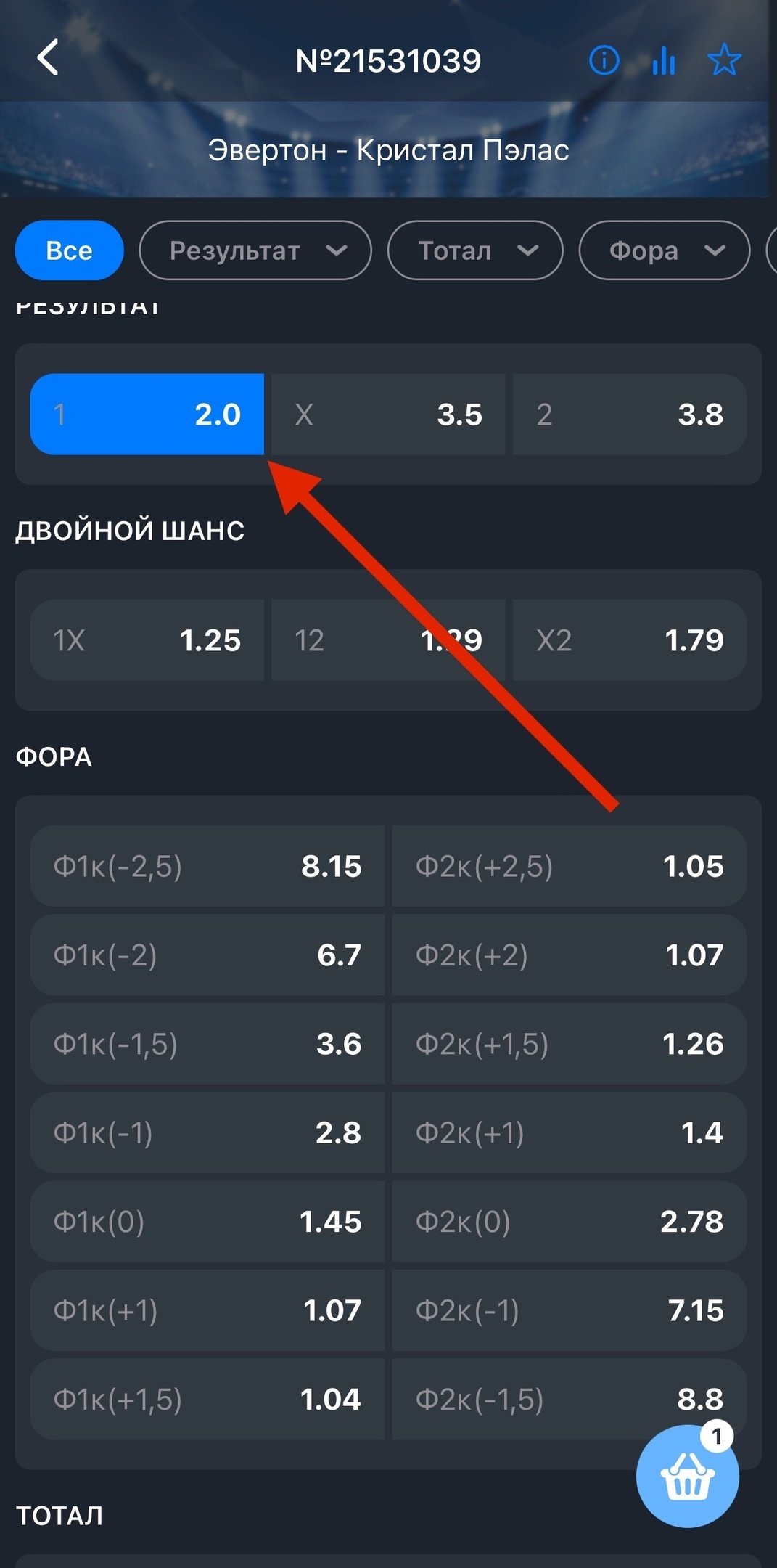This screenshot has height=1568, width=777.
Task: Expand the Фора dropdown chip
Action: pos(664,250)
